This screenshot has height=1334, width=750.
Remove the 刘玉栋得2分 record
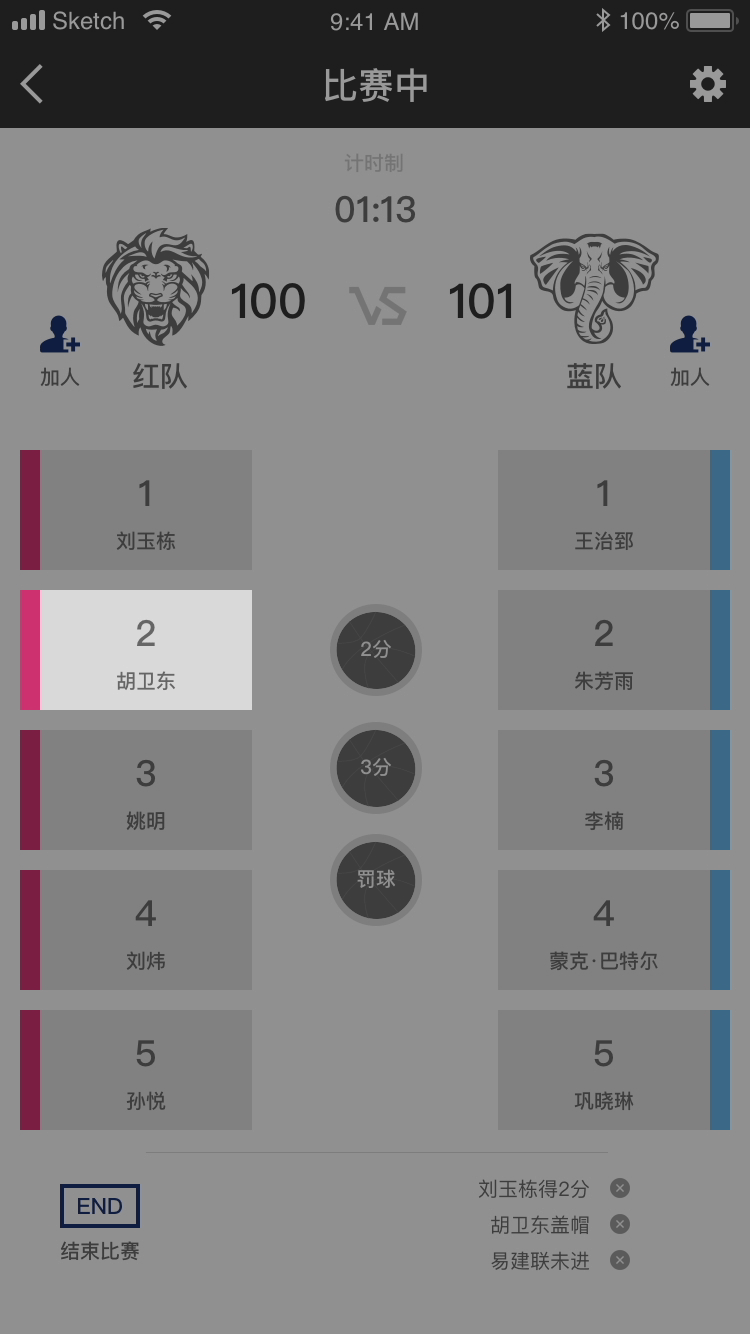pyautogui.click(x=620, y=1188)
